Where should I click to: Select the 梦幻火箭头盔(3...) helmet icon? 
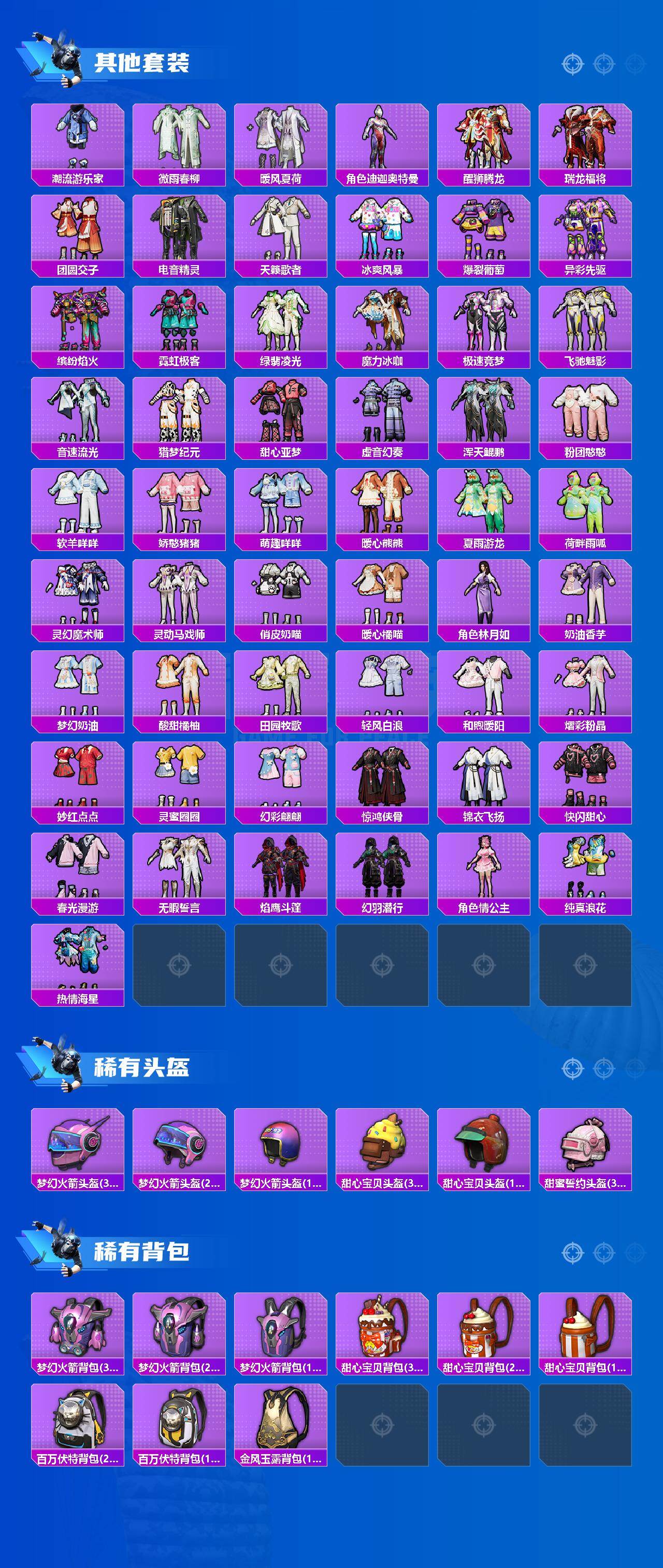pyautogui.click(x=77, y=1144)
